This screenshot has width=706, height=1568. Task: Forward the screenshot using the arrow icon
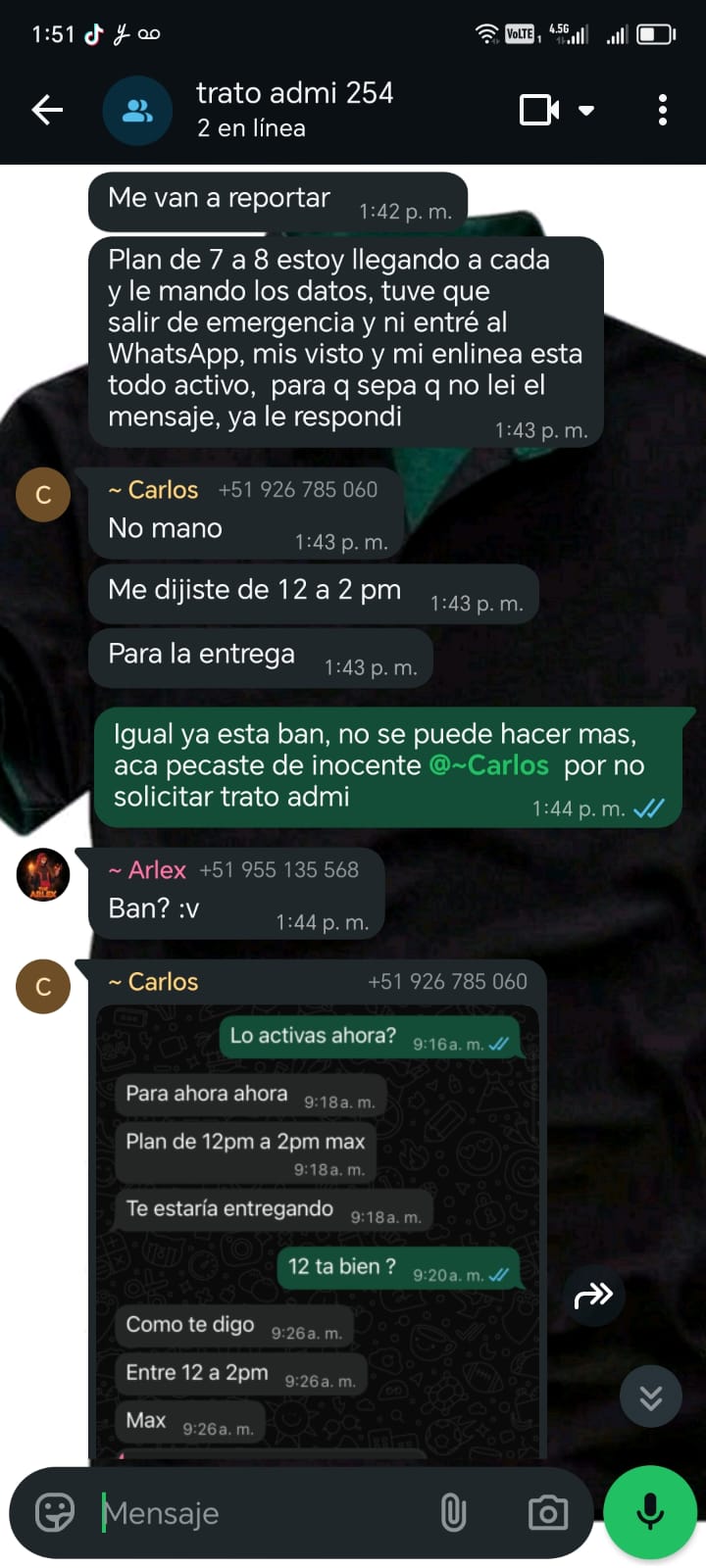coord(593,1296)
